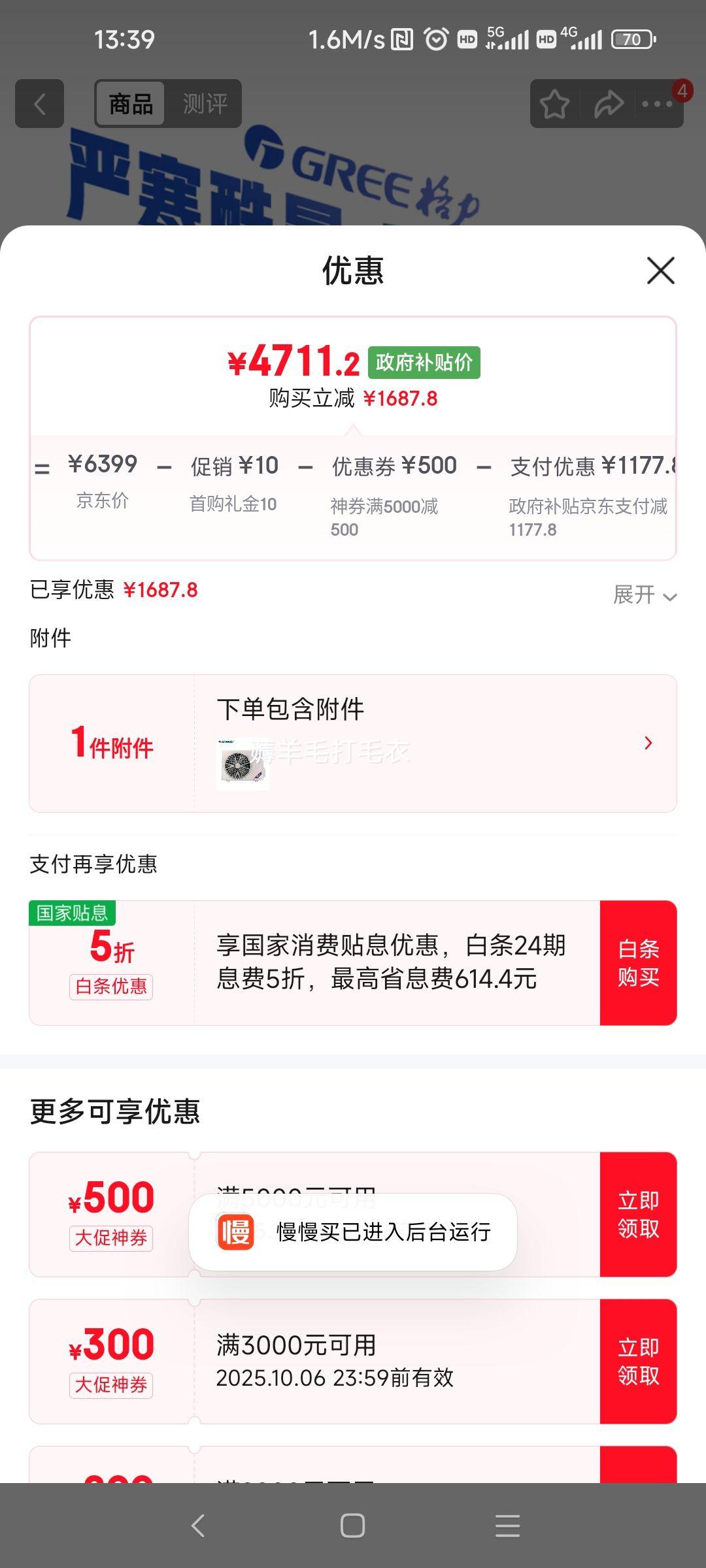Screen dimensions: 706x1568
Task: Switch to the 测评 tab
Action: pos(205,104)
